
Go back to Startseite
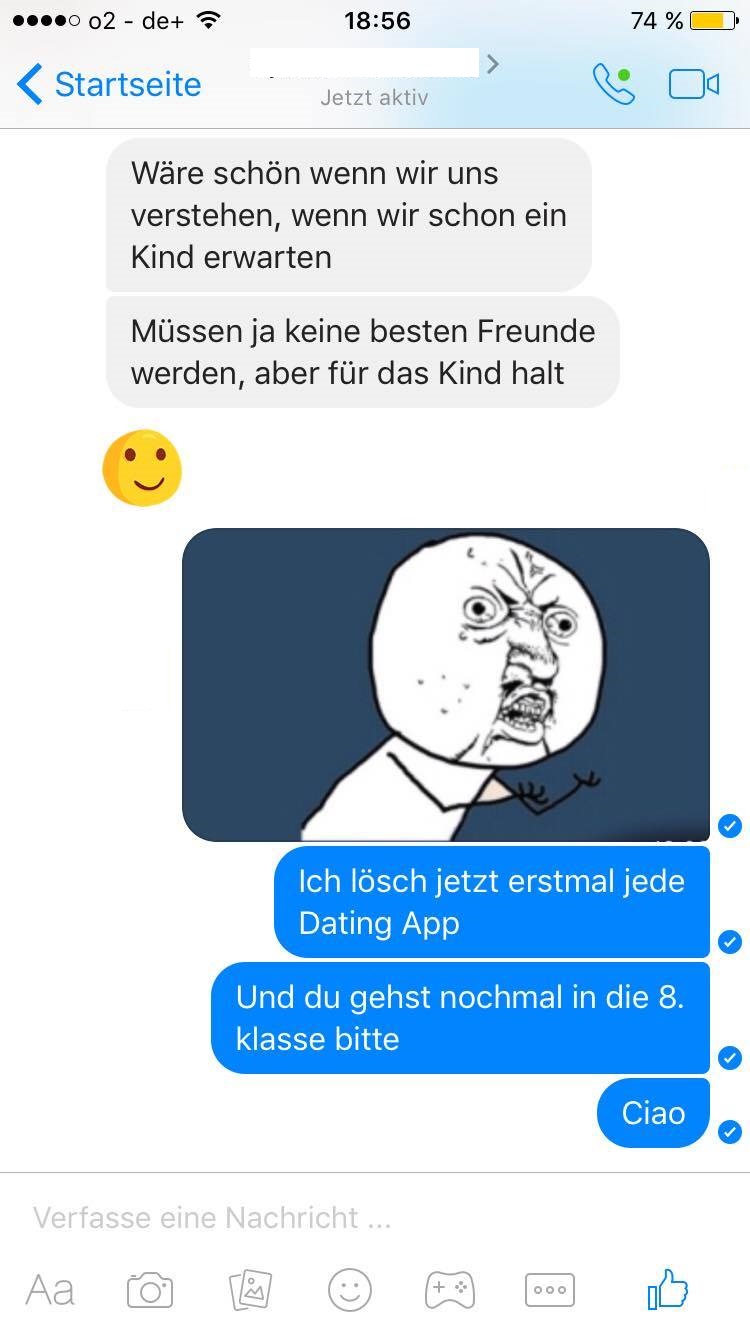108,85
